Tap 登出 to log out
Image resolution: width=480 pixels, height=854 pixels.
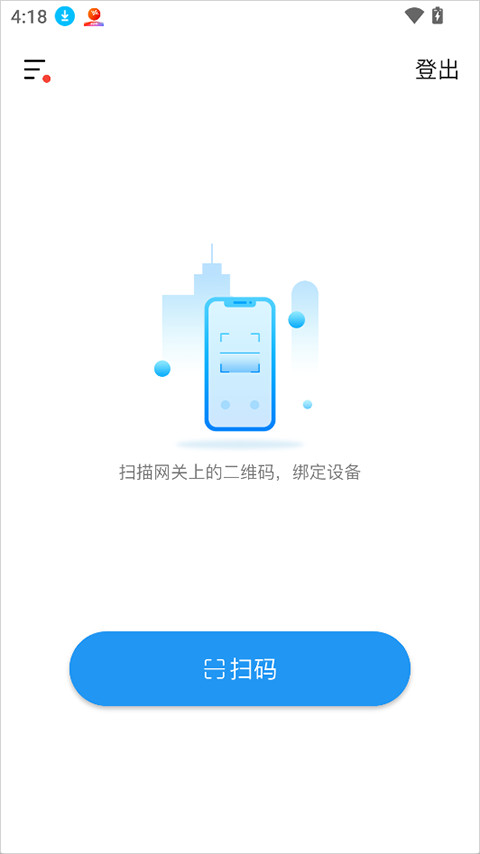pos(437,70)
